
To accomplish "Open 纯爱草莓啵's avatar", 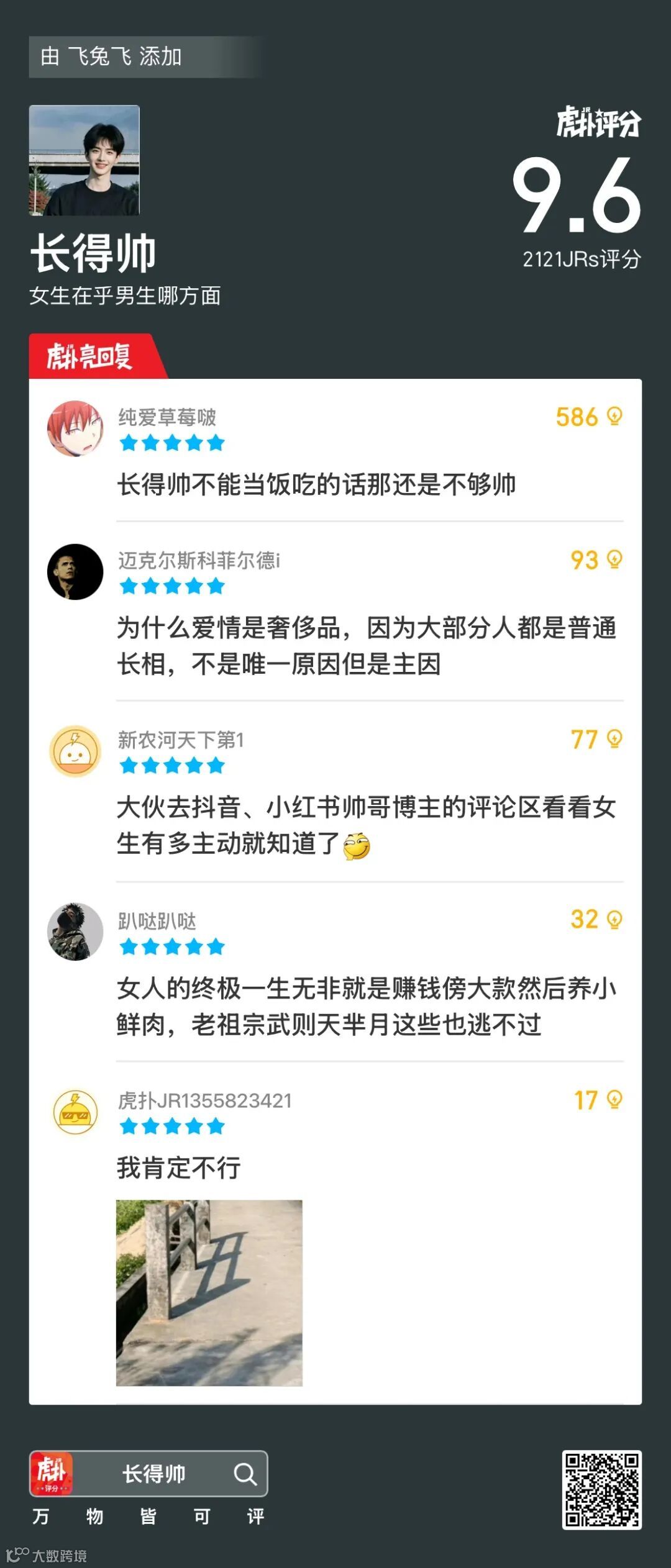I will pyautogui.click(x=75, y=428).
